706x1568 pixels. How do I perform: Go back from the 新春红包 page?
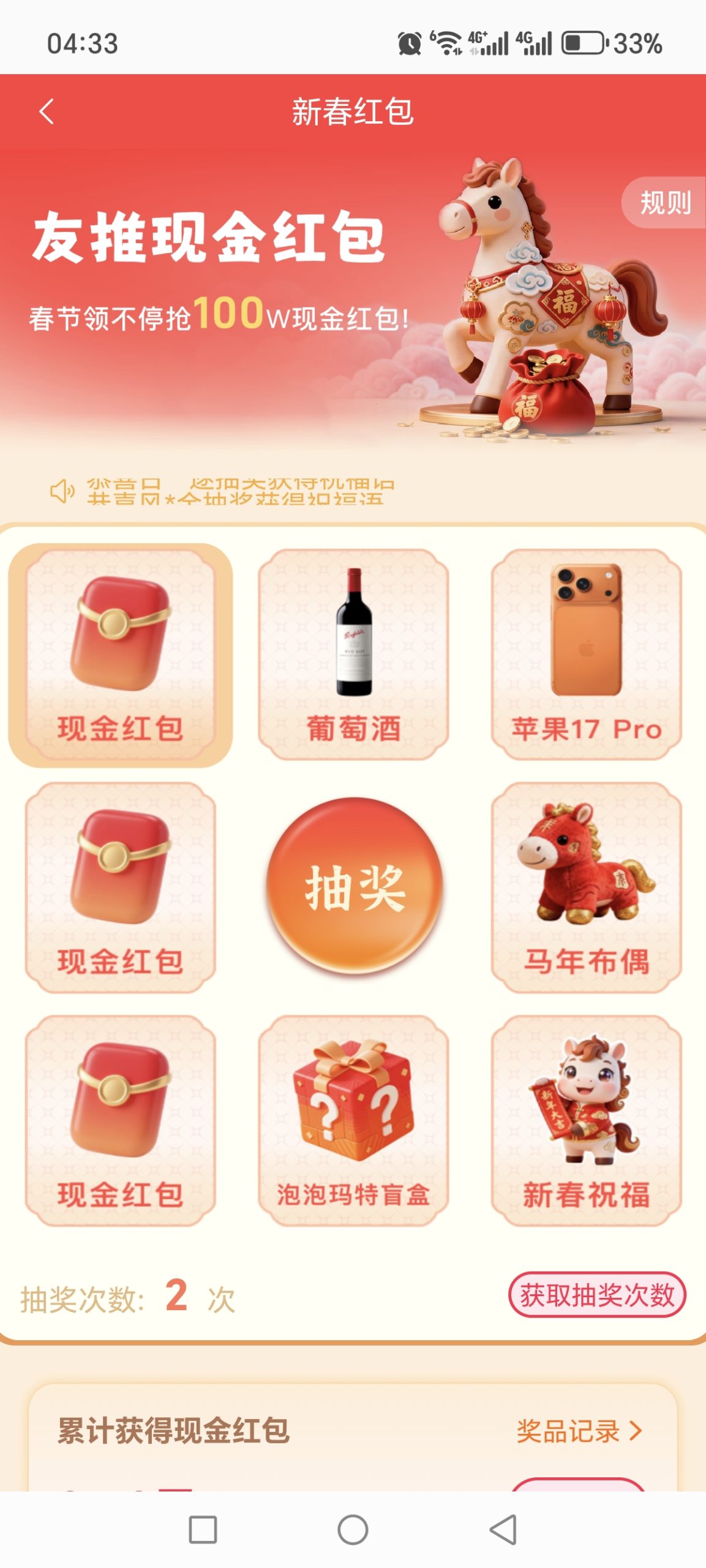pos(47,111)
